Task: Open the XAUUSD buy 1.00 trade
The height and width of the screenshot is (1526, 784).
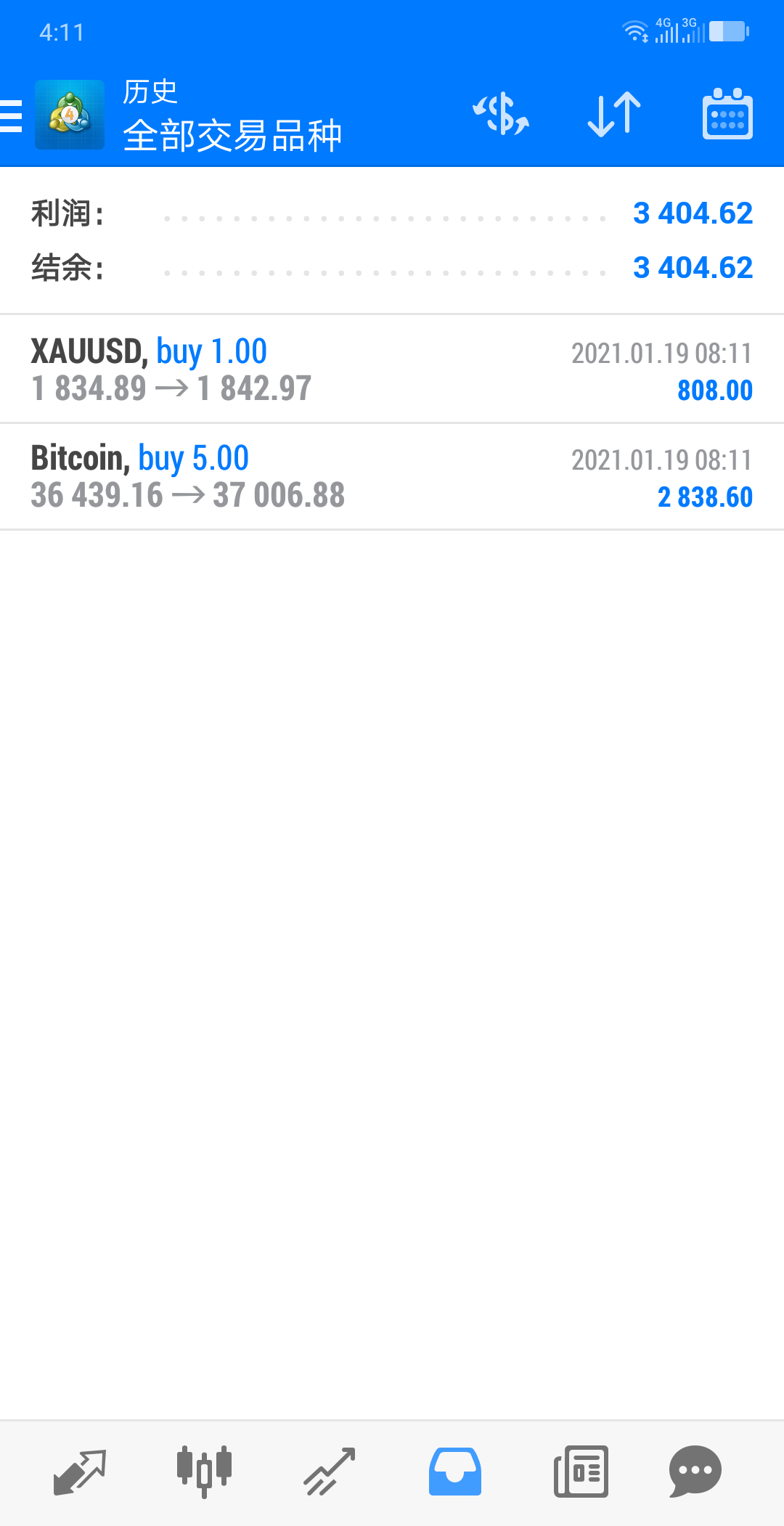Action: 392,369
